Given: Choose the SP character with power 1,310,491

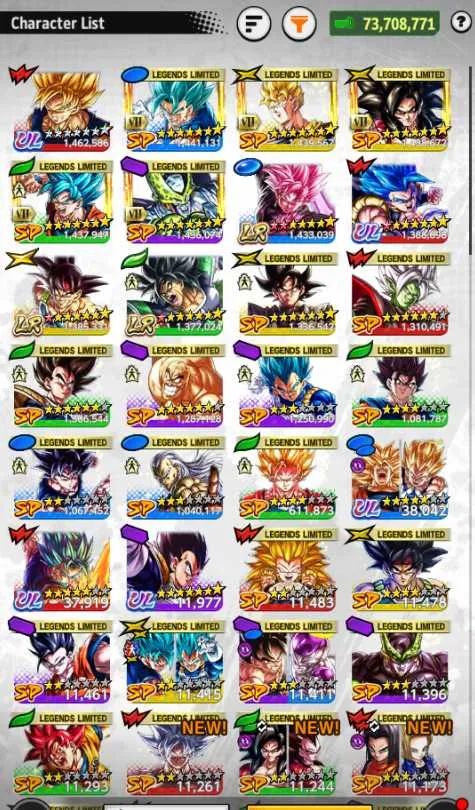Looking at the screenshot, I should 399,293.
